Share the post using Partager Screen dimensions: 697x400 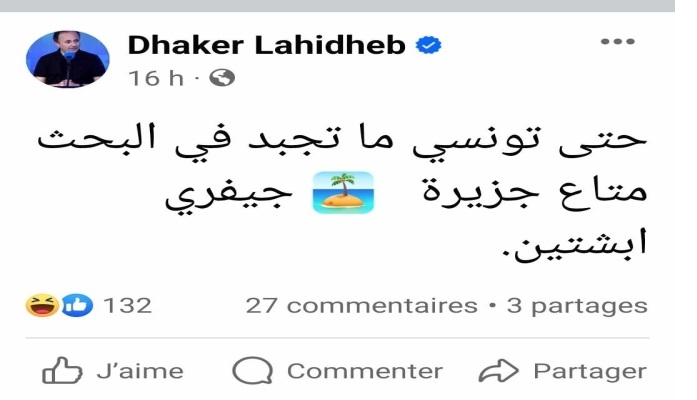tap(563, 371)
